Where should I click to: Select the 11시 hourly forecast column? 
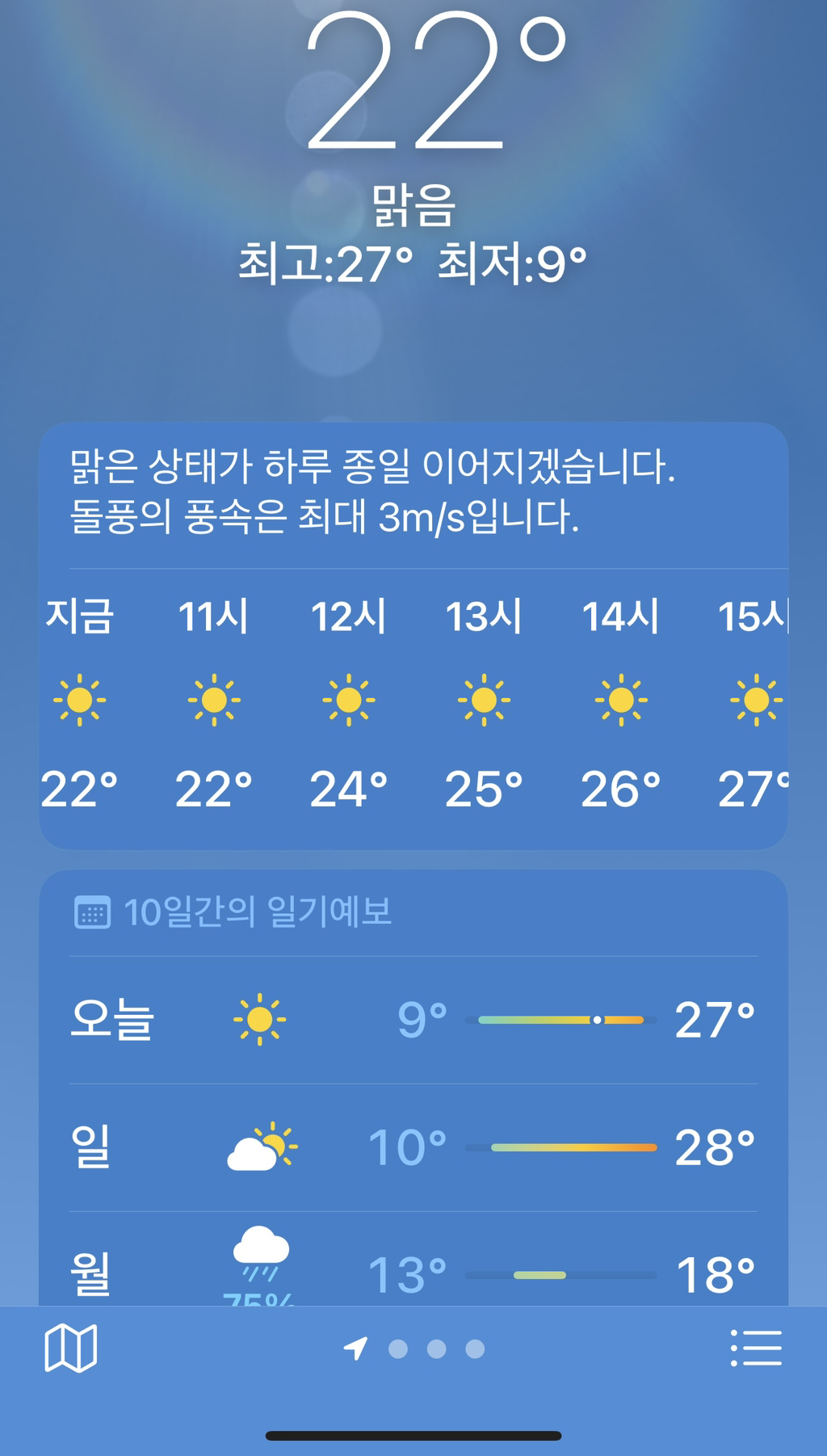point(212,701)
